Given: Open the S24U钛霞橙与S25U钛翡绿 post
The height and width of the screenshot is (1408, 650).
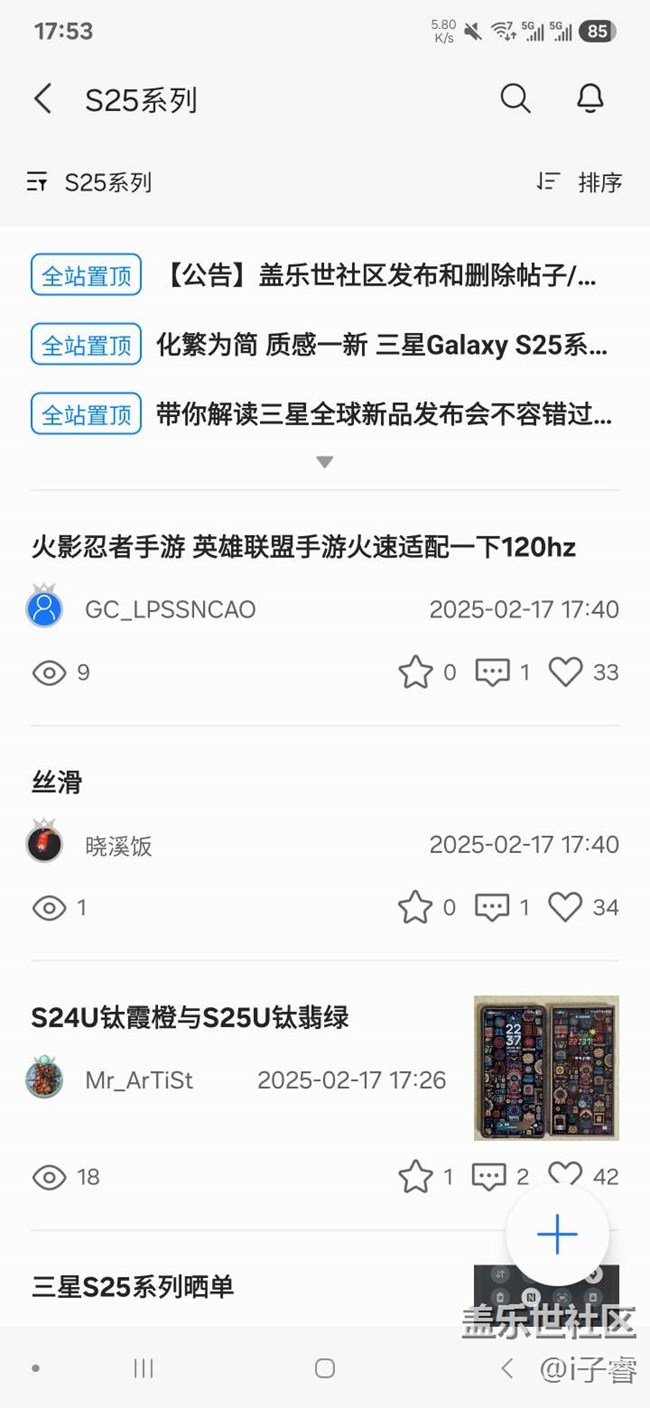Looking at the screenshot, I should point(190,1018).
